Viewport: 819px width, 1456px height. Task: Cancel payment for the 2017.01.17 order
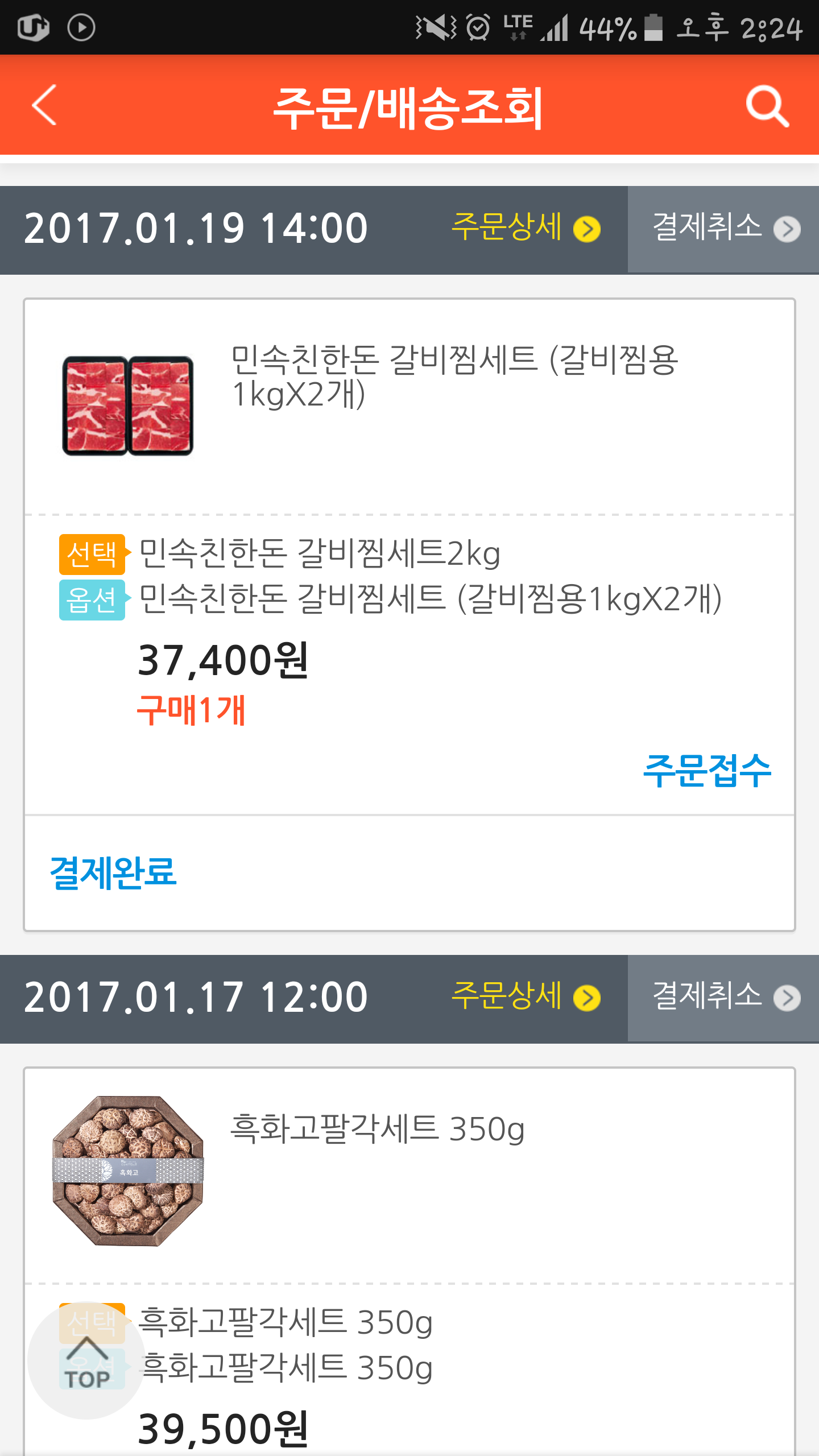pos(723,998)
